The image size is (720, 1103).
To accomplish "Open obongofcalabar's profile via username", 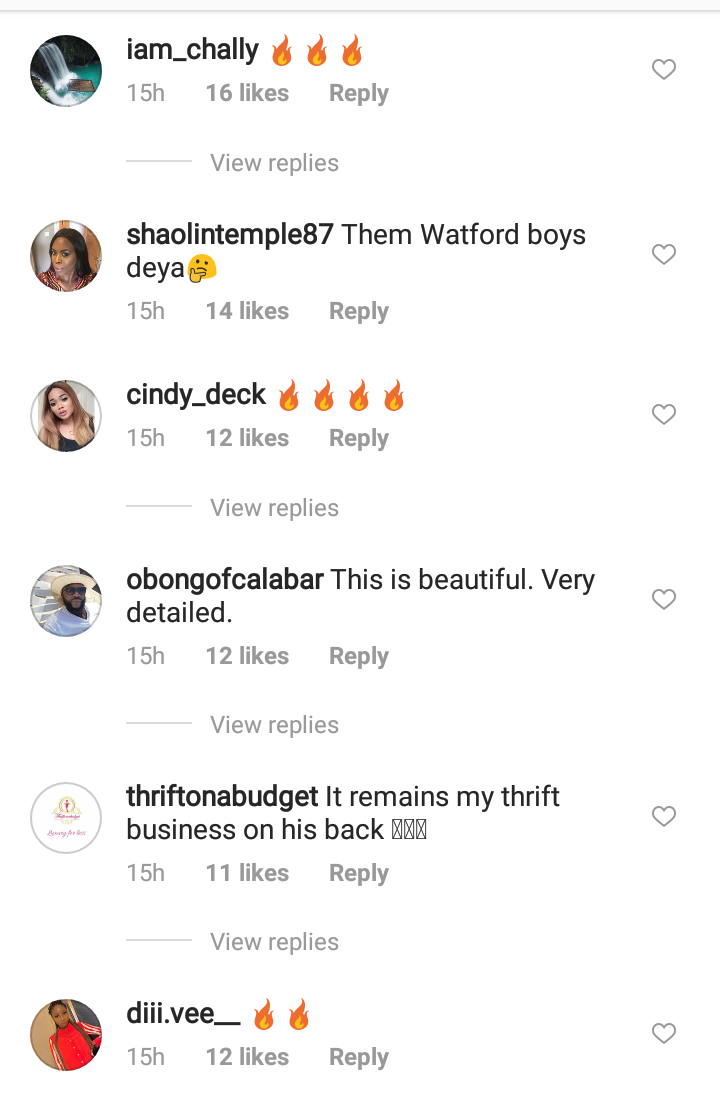I will click(x=224, y=580).
